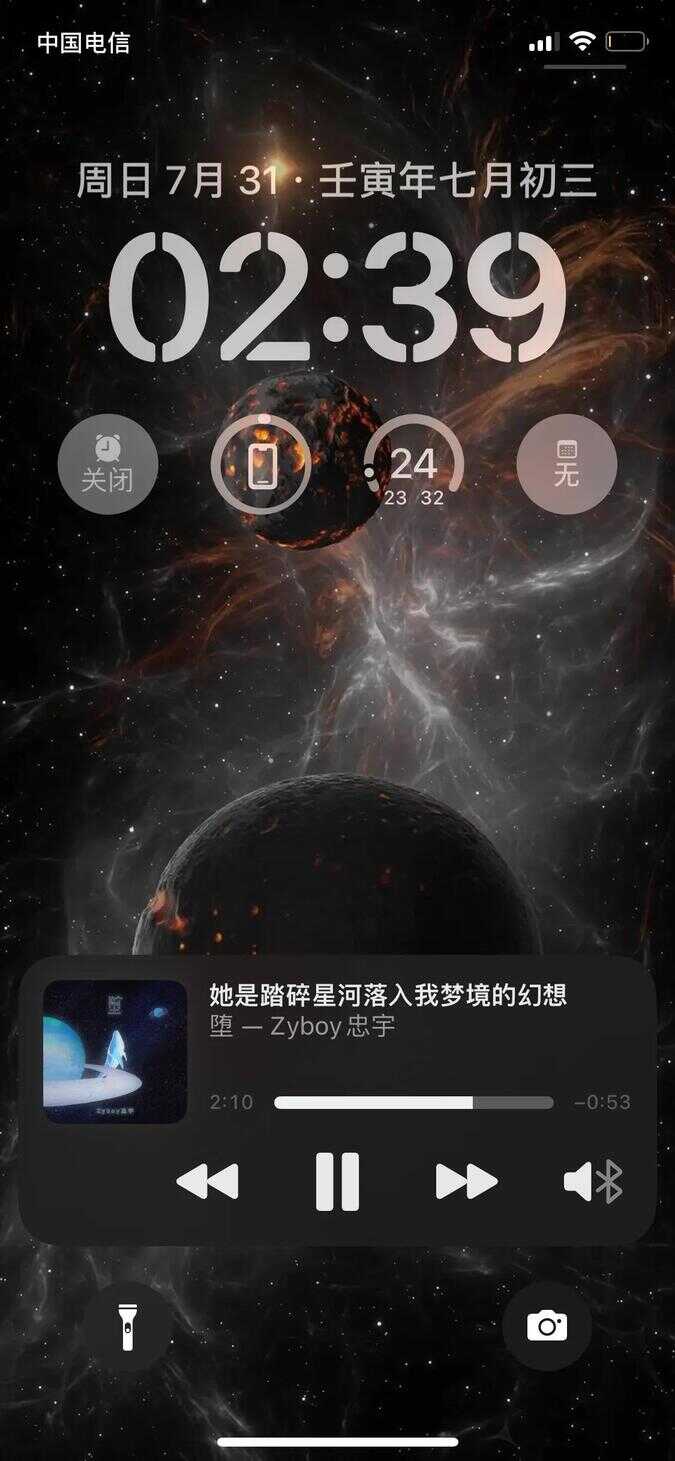The width and height of the screenshot is (675, 1461).
Task: Tap the song progress bar
Action: (413, 1103)
